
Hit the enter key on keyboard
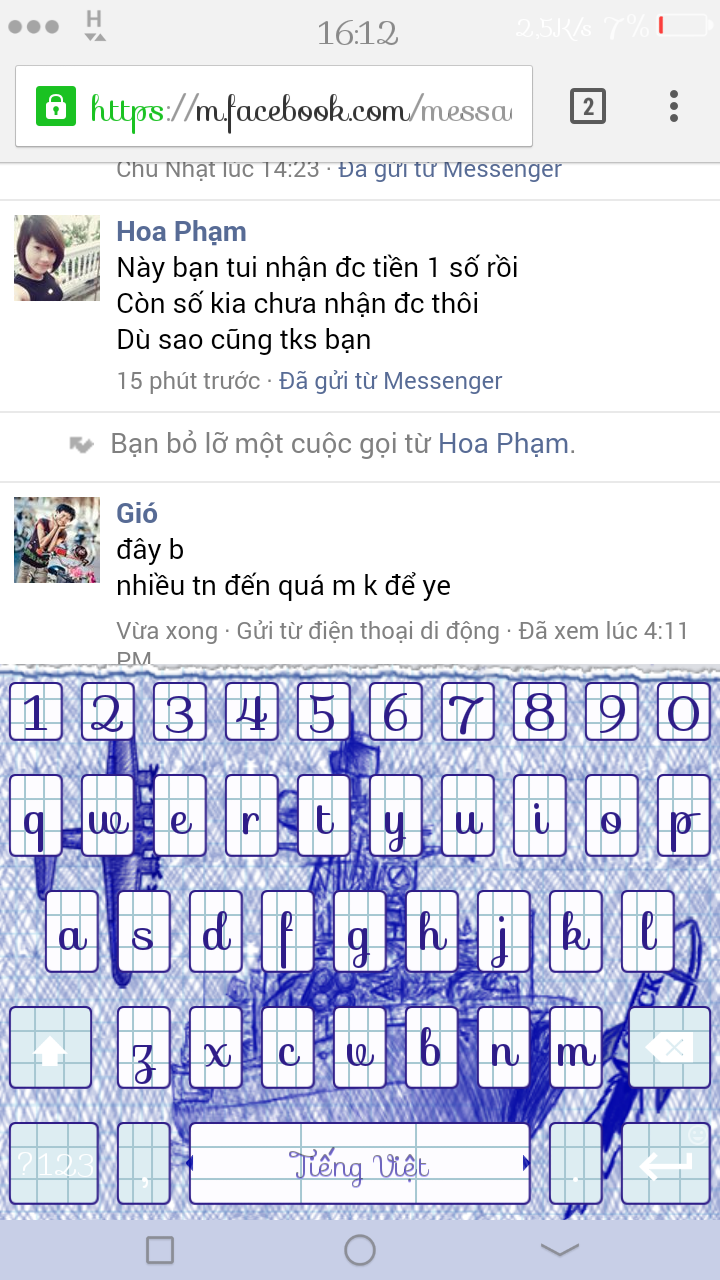tap(666, 1164)
